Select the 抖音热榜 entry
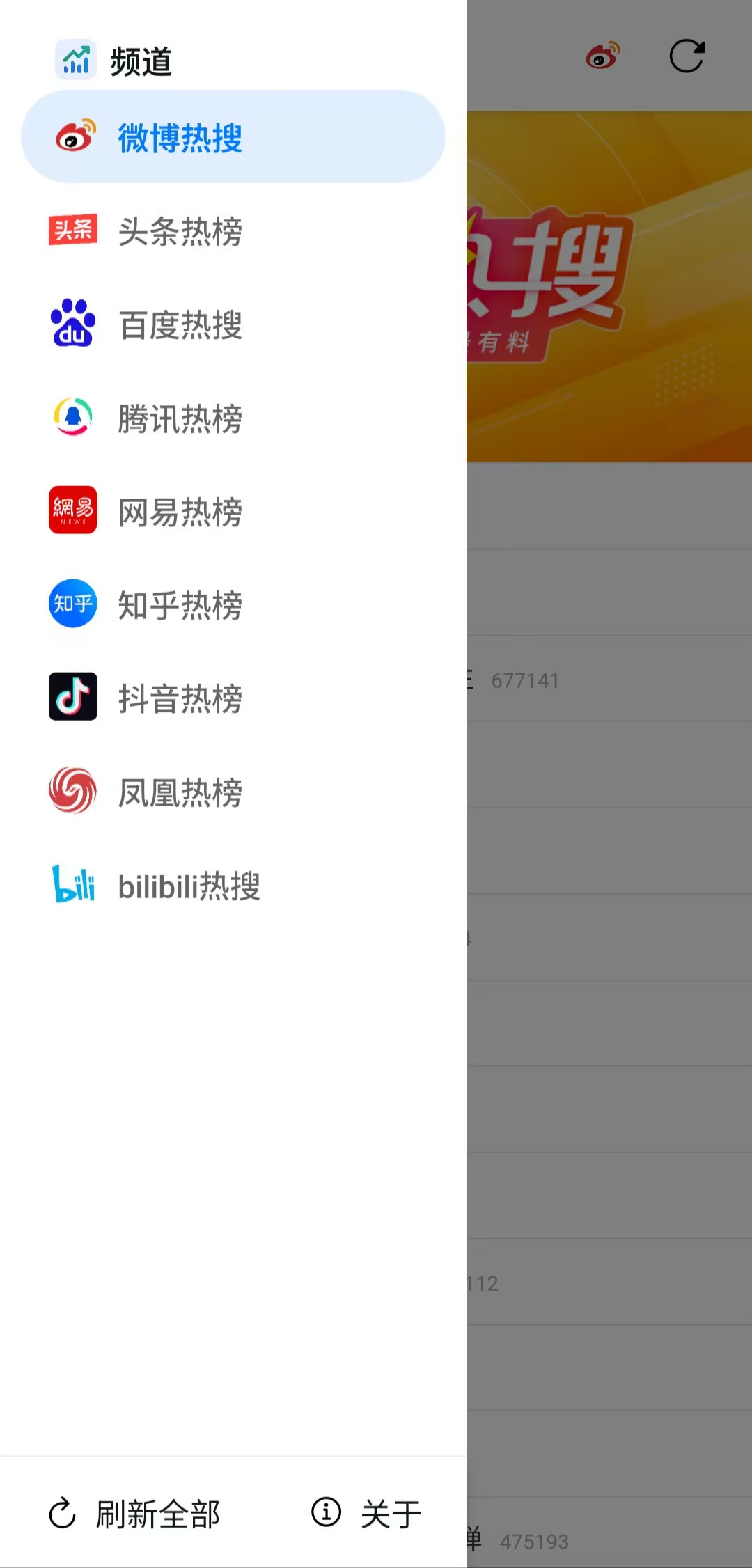Screen dimensions: 752x1568 (180, 697)
